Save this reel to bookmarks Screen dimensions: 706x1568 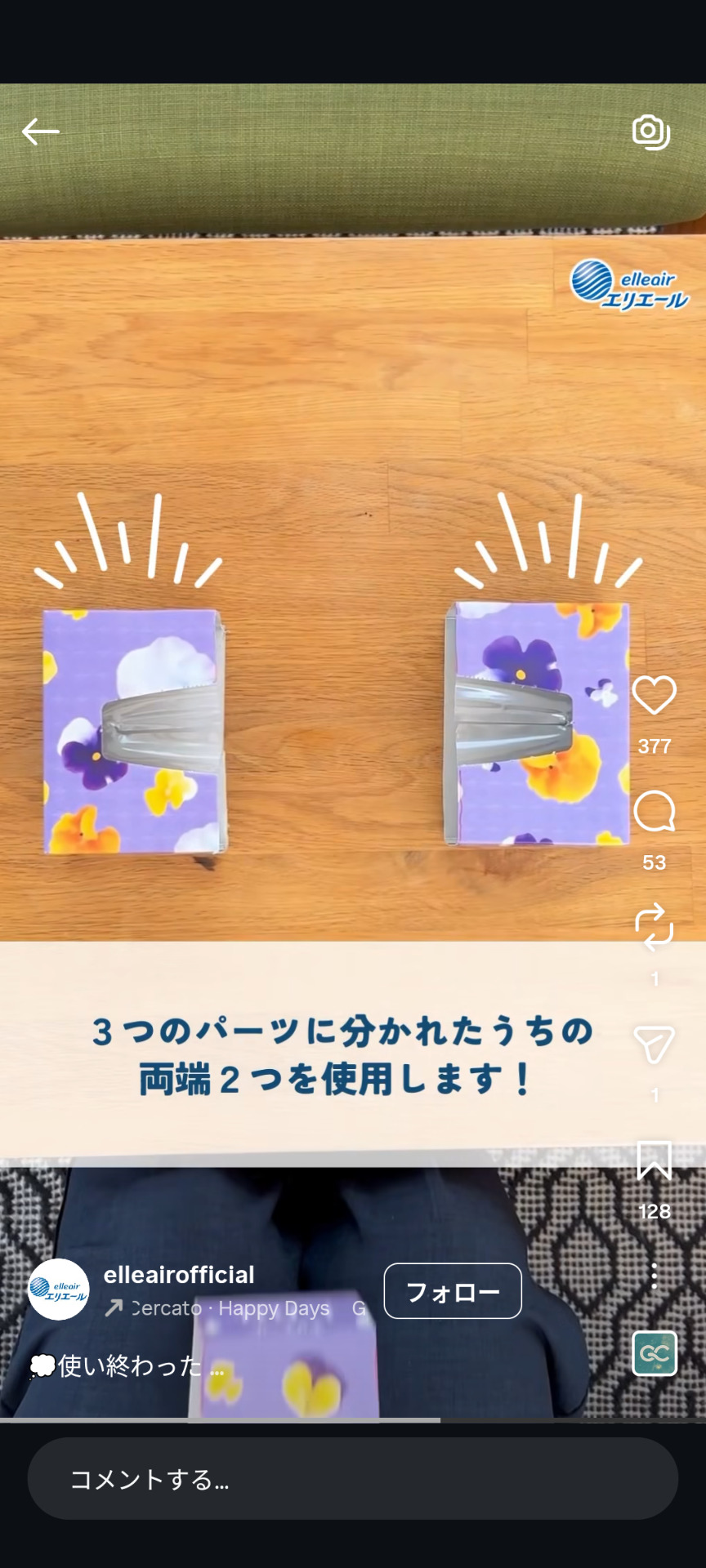(655, 1160)
